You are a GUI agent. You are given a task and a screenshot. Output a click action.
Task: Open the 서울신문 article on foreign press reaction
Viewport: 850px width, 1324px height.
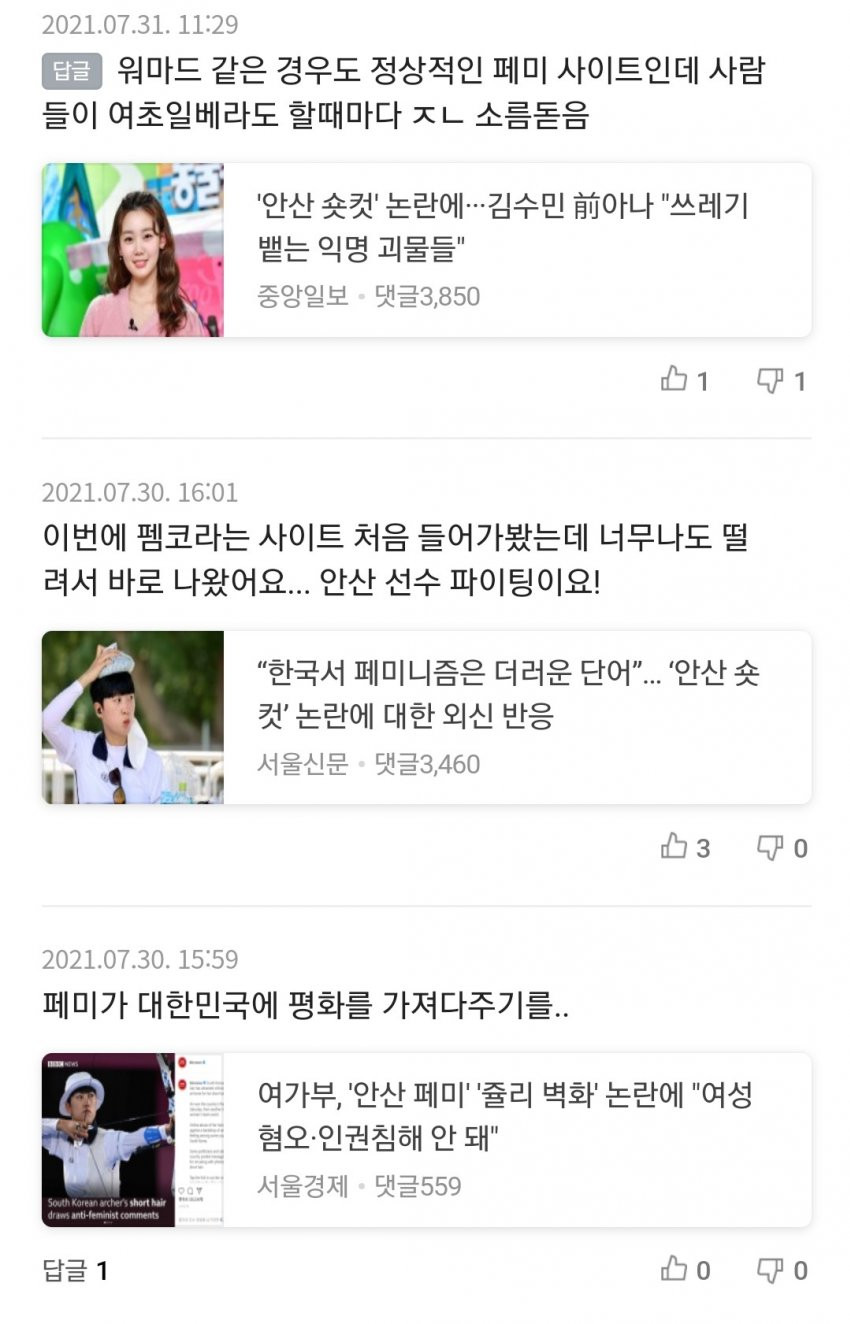point(425,717)
